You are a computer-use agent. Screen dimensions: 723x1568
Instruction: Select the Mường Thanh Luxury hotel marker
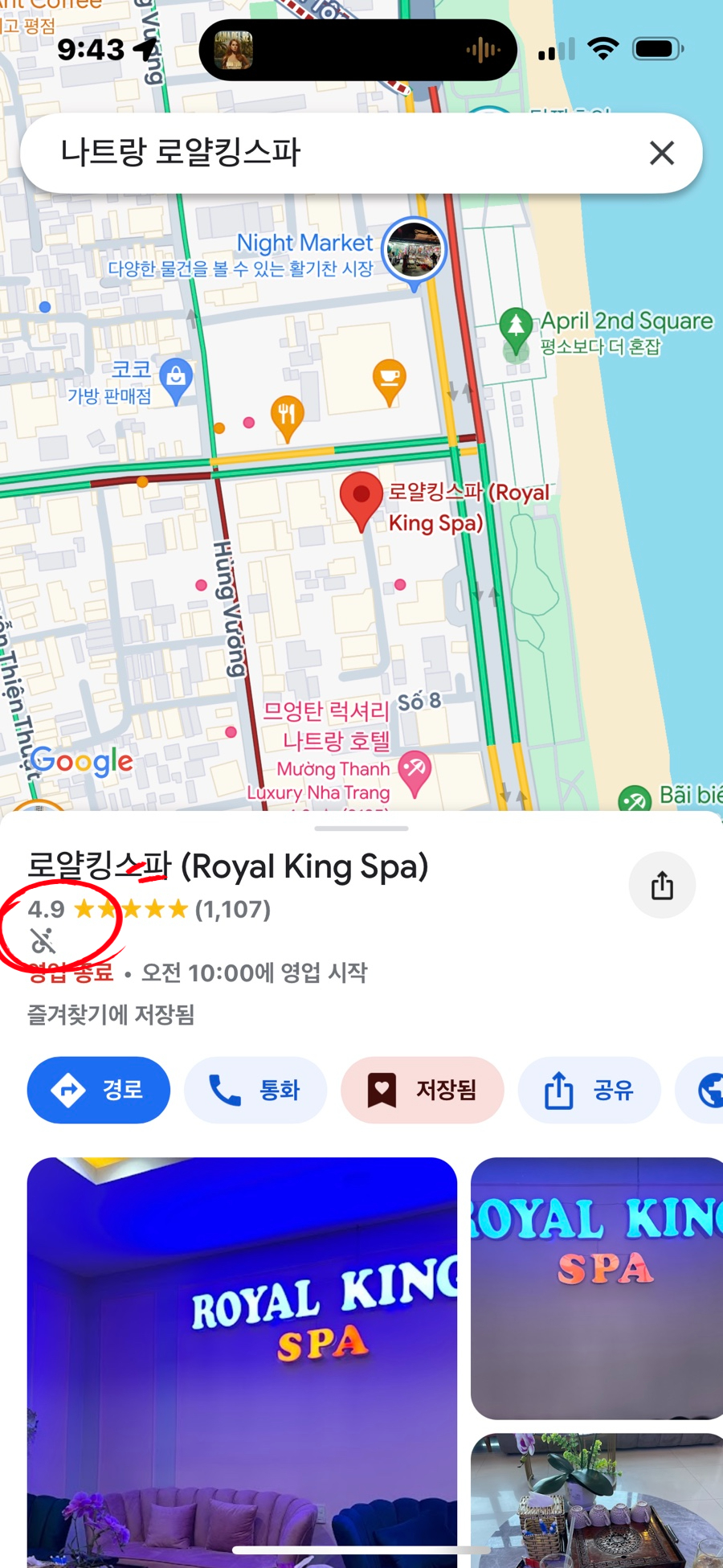415,773
